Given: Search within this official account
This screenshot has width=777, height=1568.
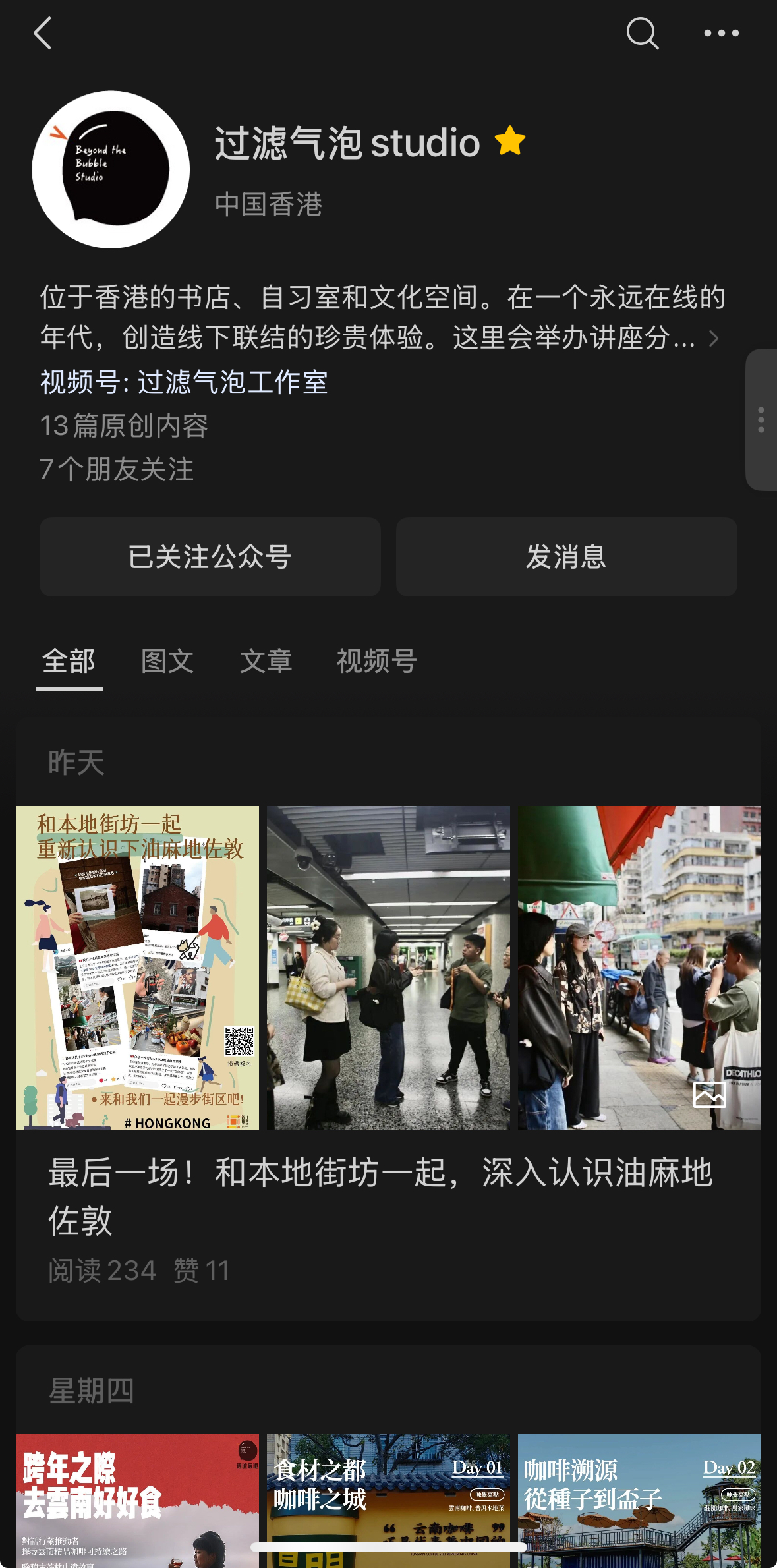Looking at the screenshot, I should [642, 34].
